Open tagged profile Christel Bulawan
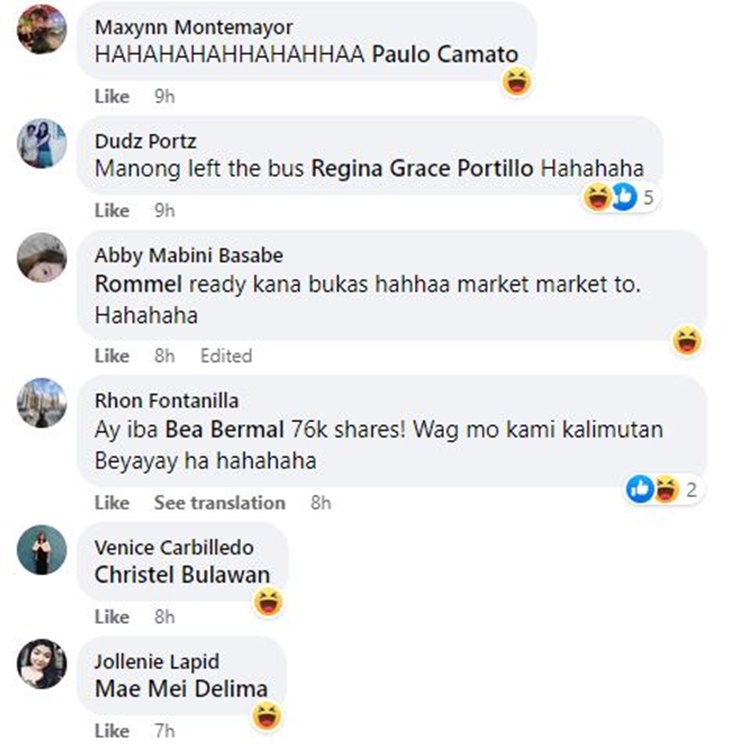This screenshot has height=744, width=750. click(x=182, y=575)
